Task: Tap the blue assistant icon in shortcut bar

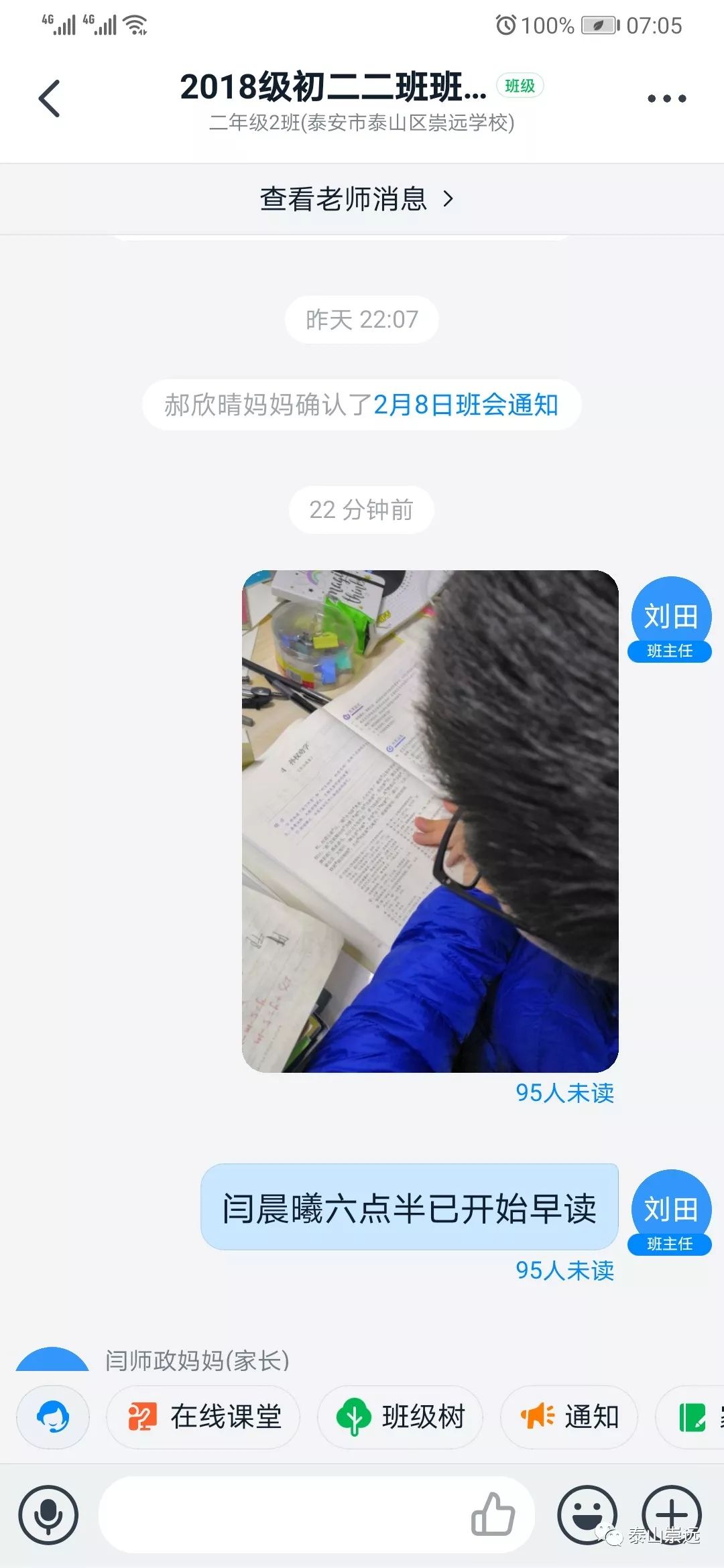Action: (x=53, y=1417)
